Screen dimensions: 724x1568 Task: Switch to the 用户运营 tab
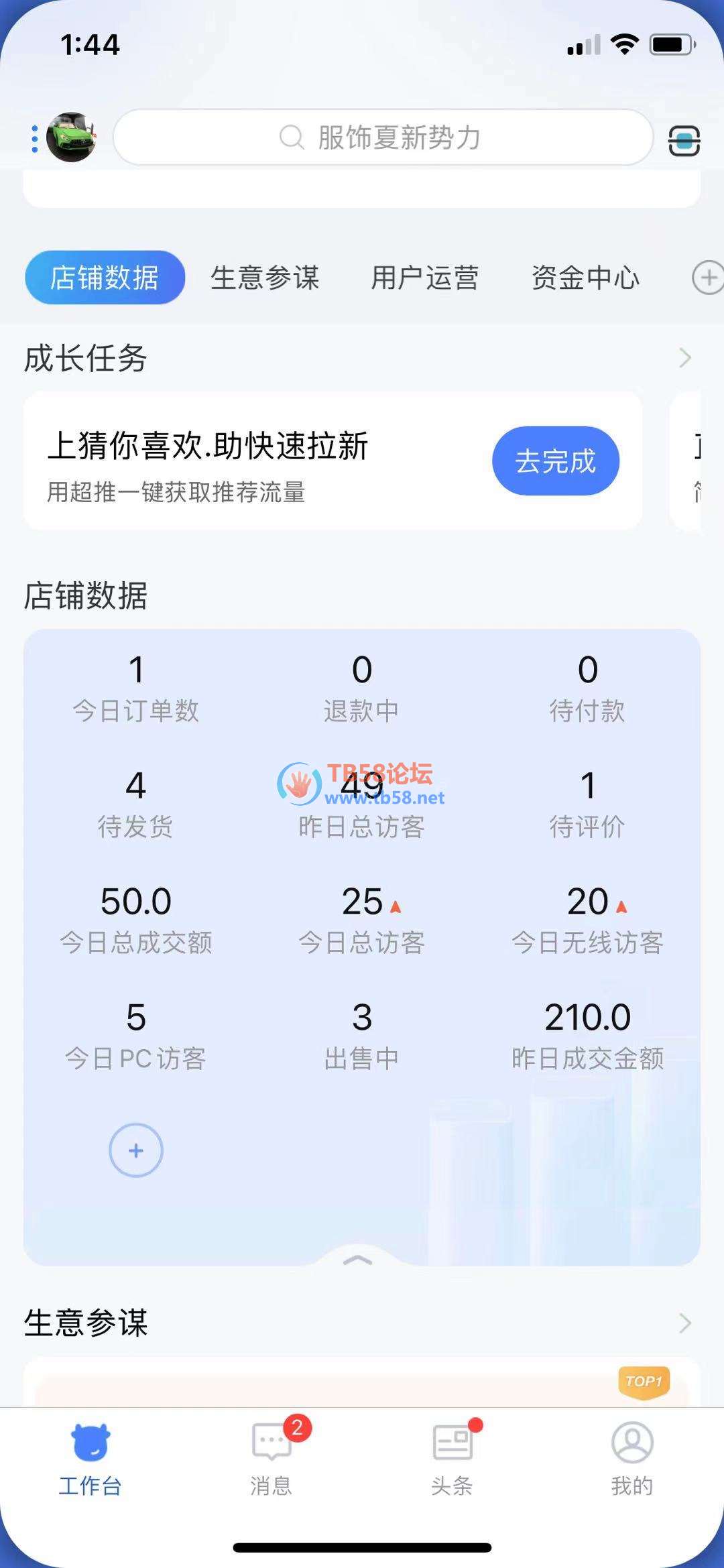click(425, 278)
